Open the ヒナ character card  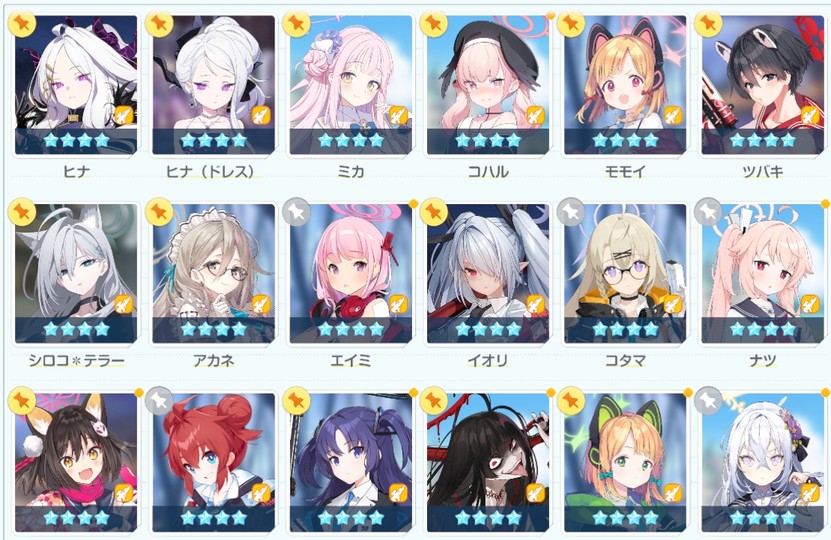76,85
